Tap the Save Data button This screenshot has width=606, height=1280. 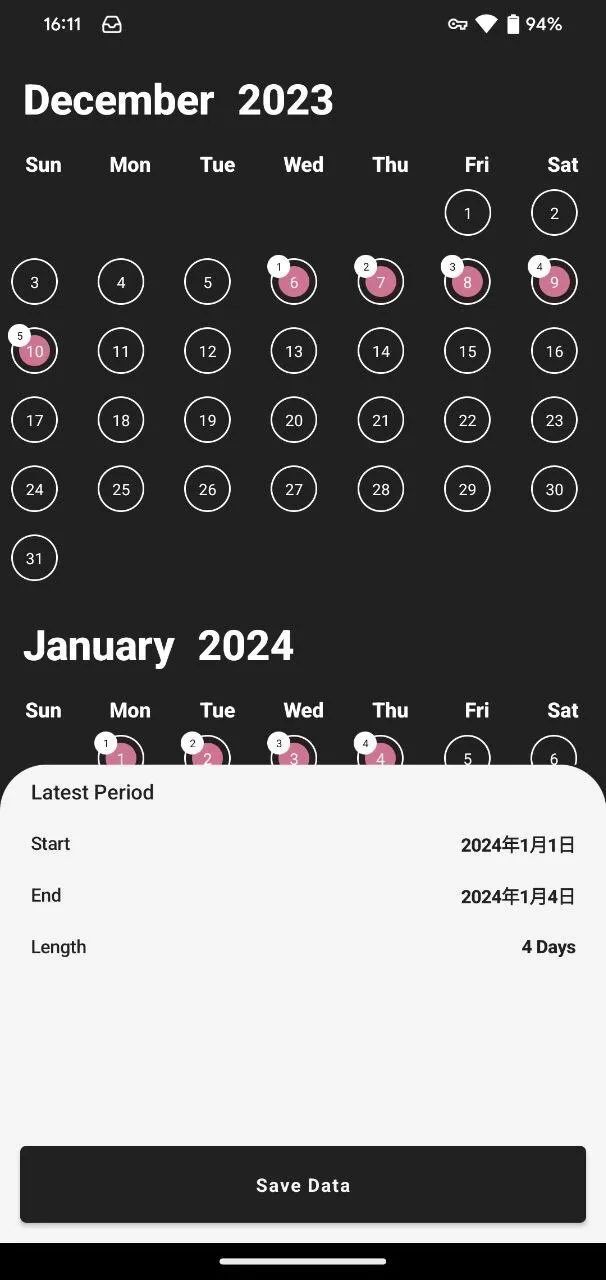303,1185
